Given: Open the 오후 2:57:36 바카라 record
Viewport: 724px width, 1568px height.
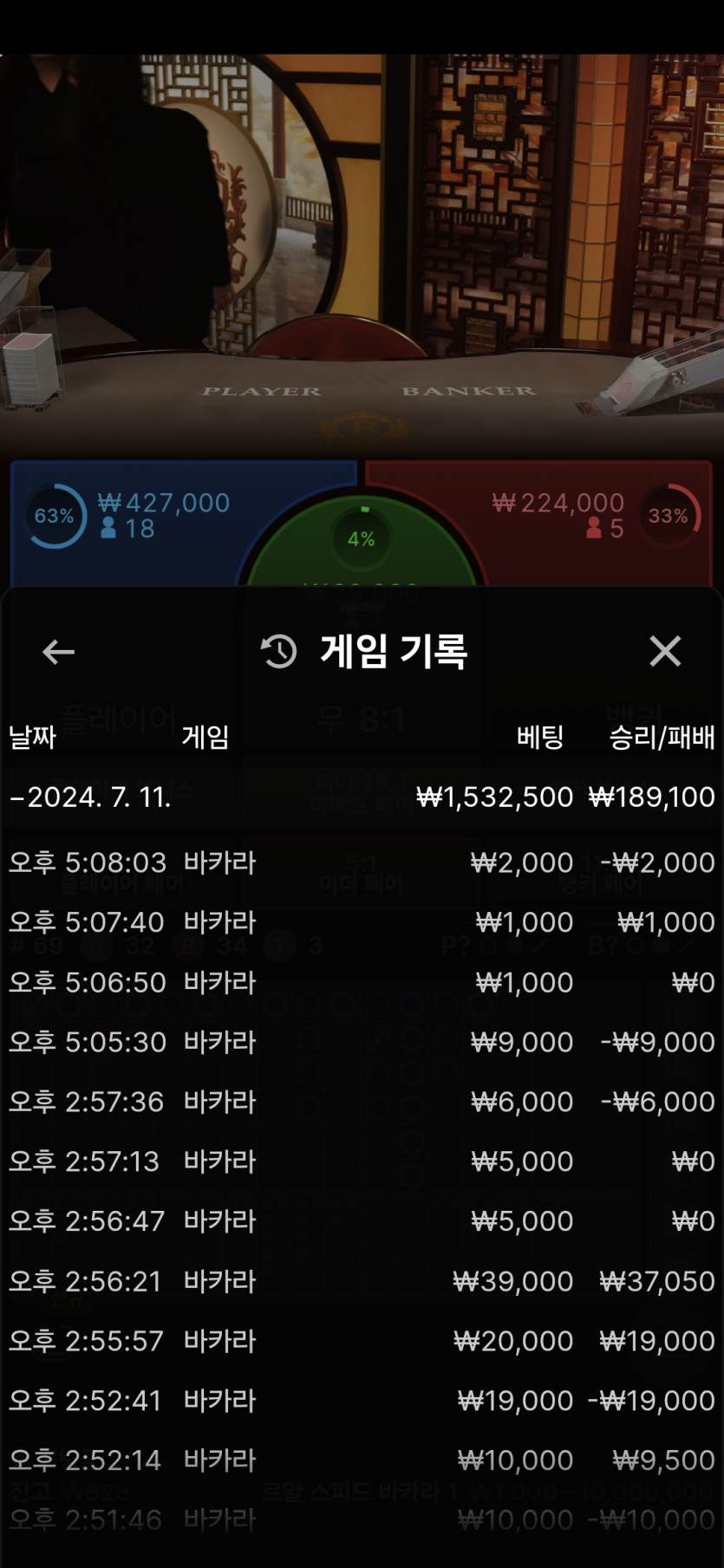Looking at the screenshot, I should coord(362,1102).
